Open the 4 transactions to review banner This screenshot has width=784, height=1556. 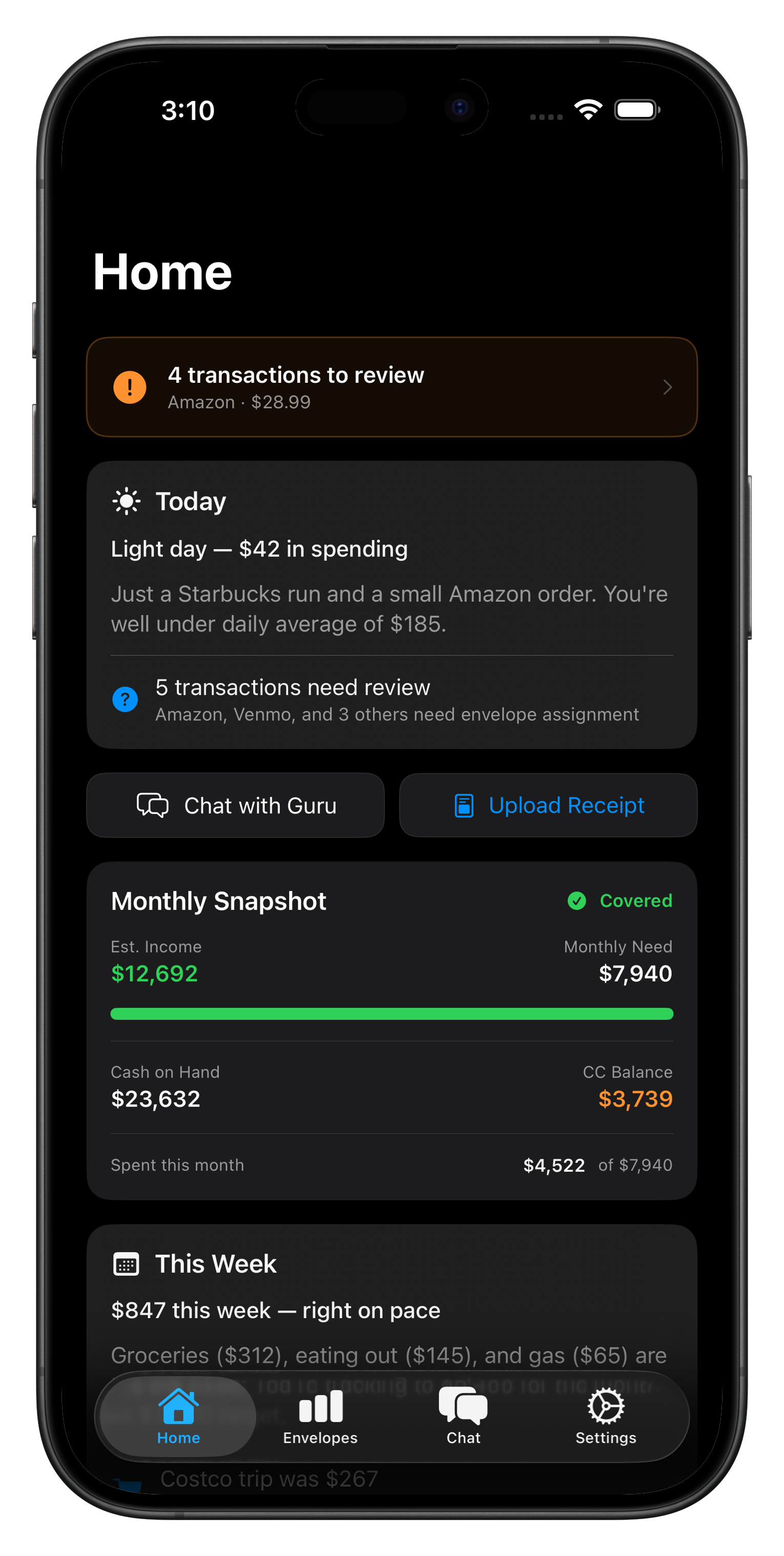pos(391,387)
